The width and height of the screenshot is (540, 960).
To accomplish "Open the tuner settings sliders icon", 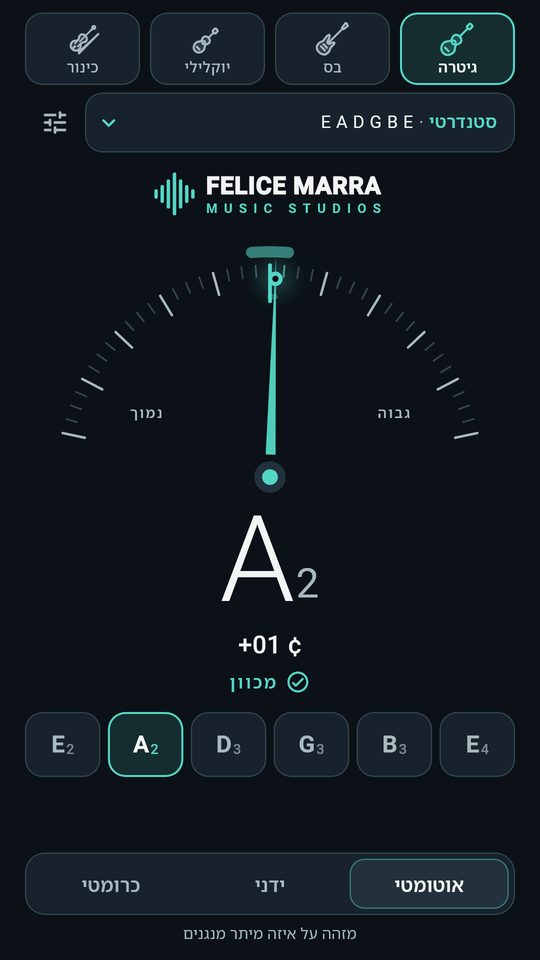I will click(55, 122).
